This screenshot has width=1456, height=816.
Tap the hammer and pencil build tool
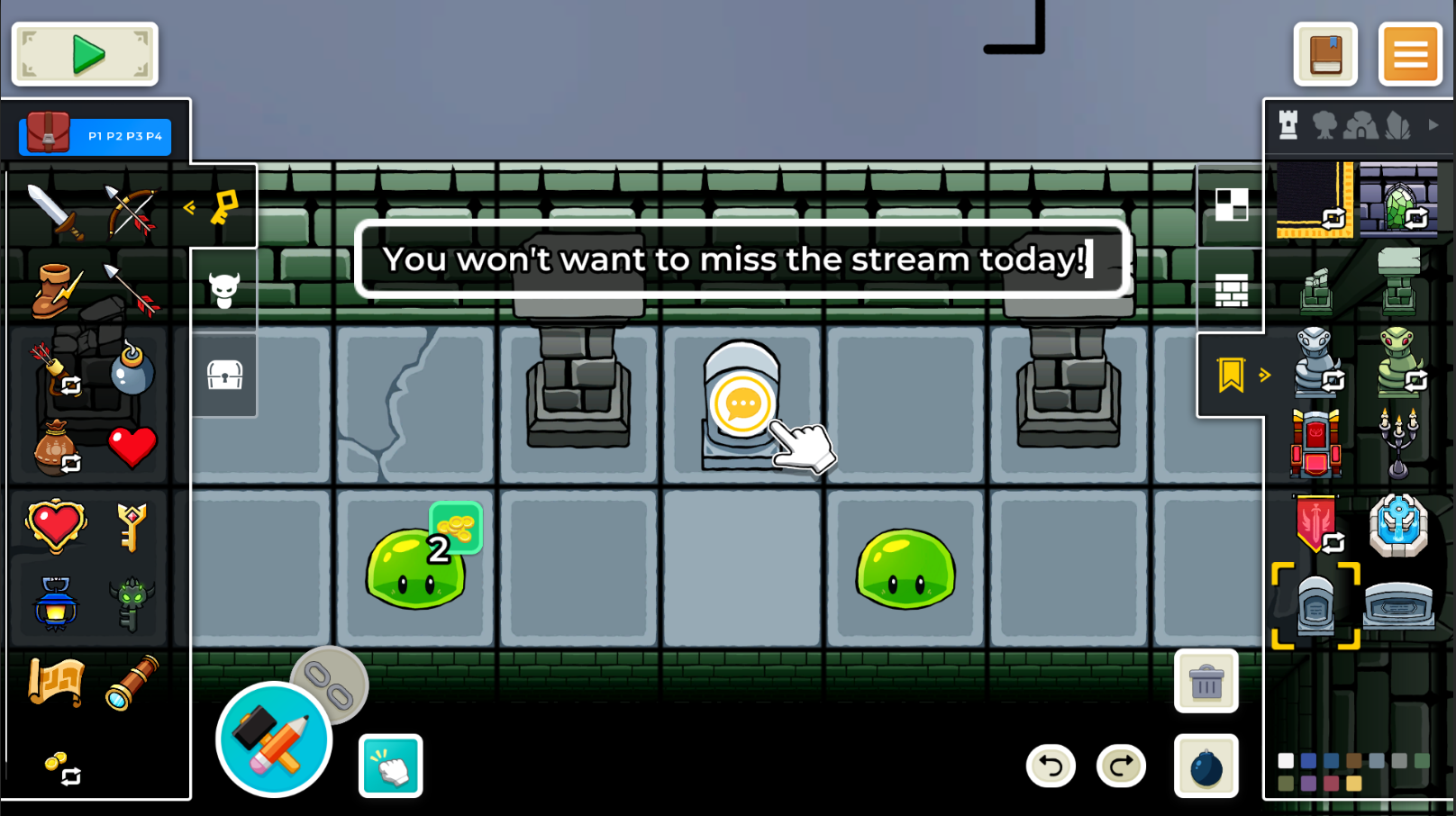coord(274,739)
